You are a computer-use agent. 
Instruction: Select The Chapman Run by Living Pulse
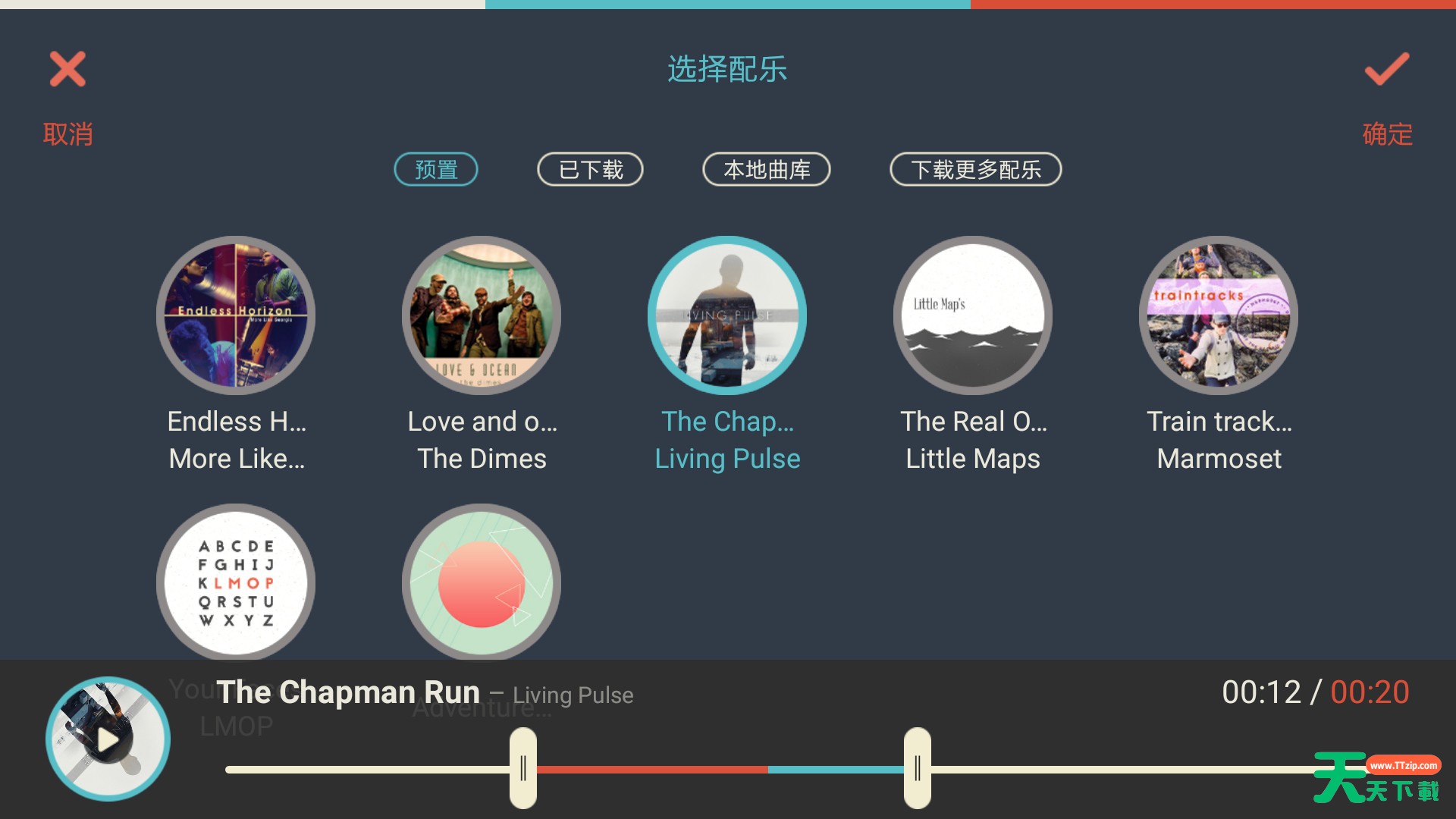coord(727,315)
